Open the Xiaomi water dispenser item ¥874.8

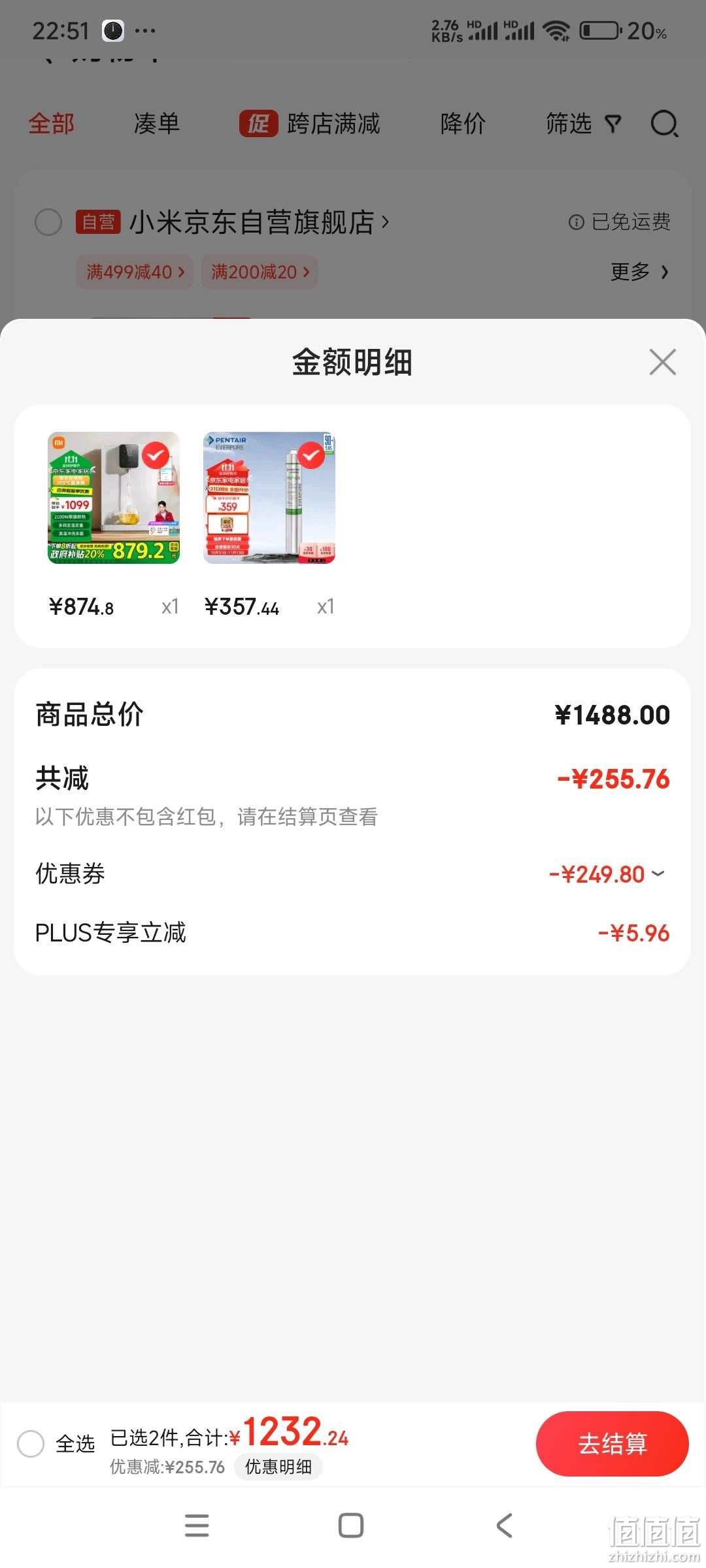pyautogui.click(x=114, y=498)
